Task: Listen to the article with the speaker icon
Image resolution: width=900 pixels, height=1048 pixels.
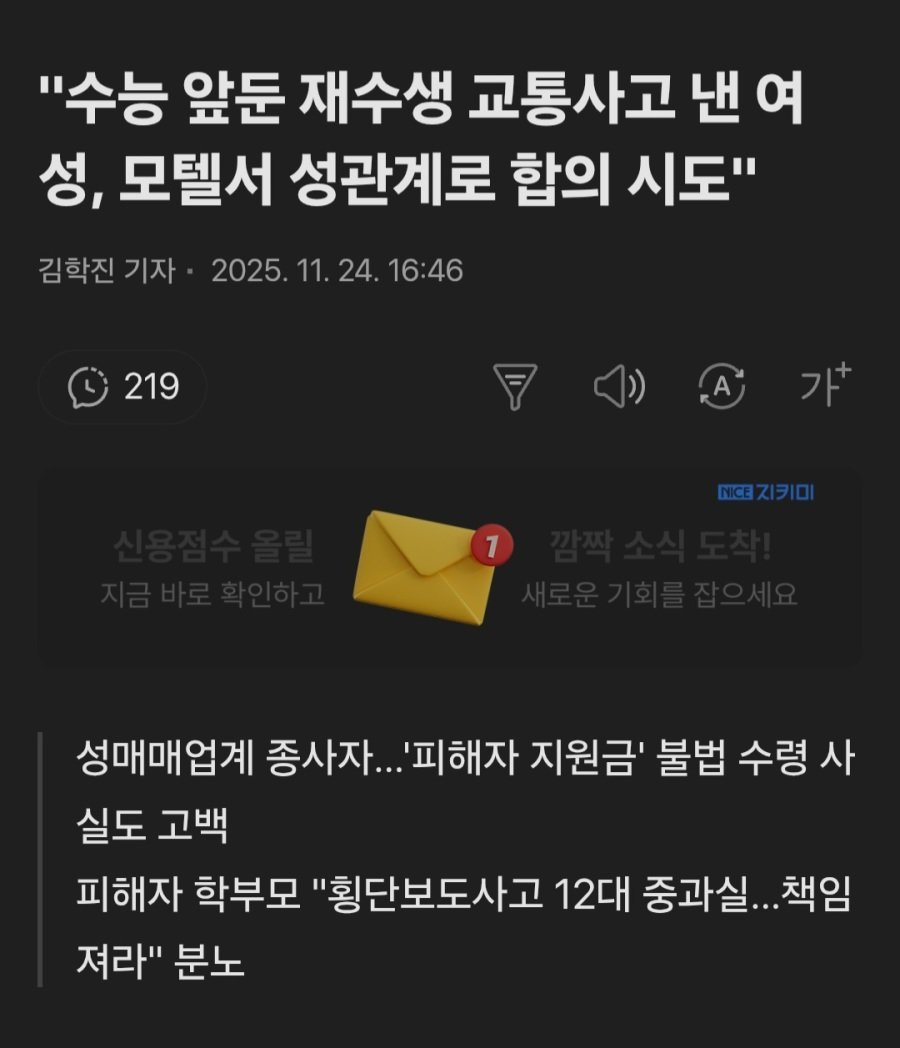Action: tap(619, 386)
